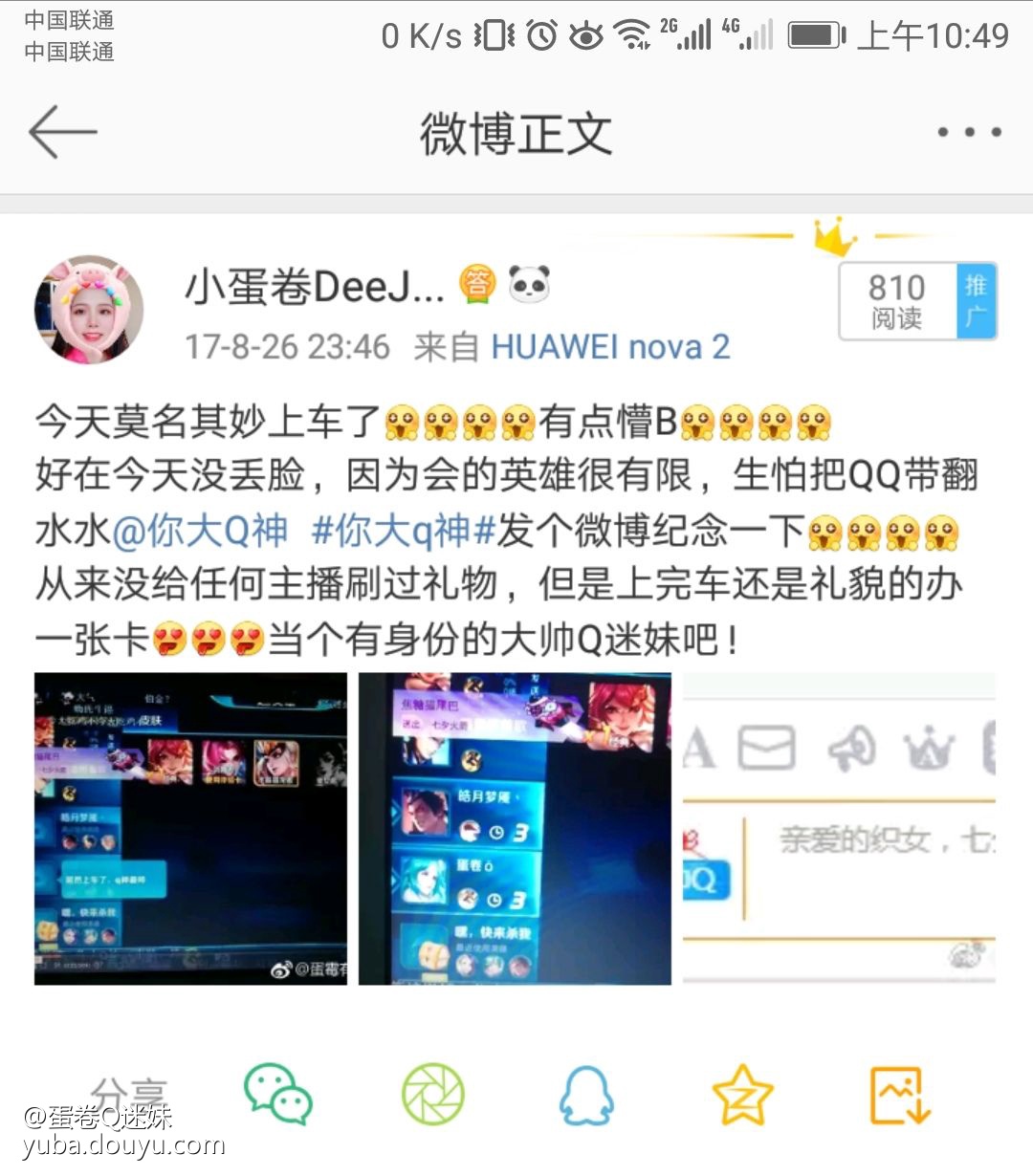
Task: Open the @你大Q神 mention link
Action: (x=200, y=531)
